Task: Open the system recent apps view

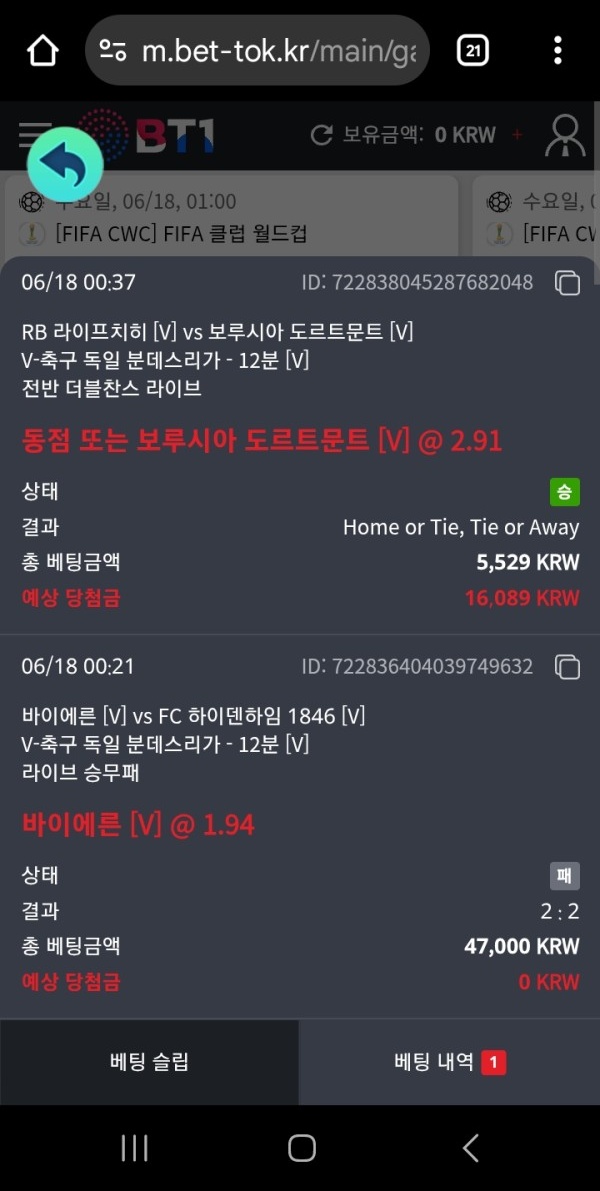Action: (134, 1148)
